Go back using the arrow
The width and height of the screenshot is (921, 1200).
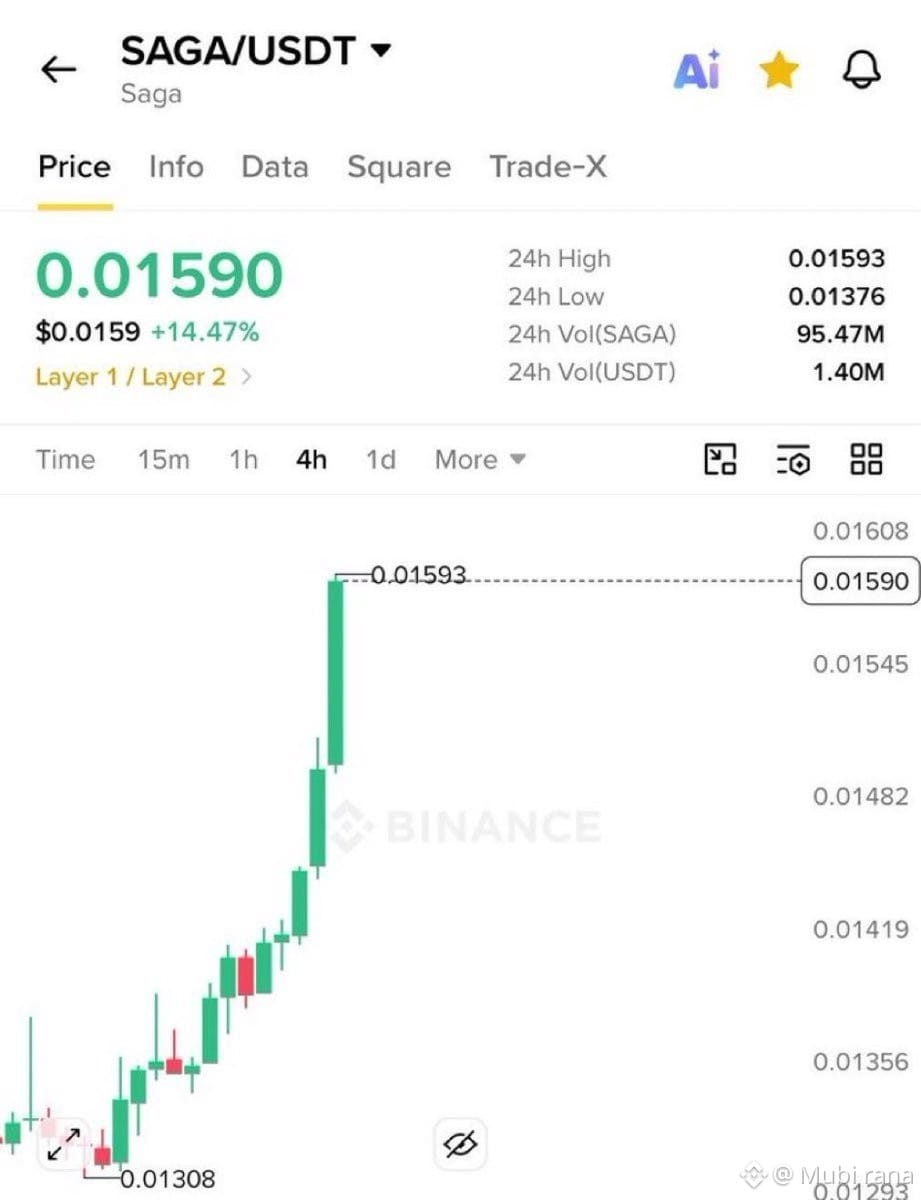[58, 69]
